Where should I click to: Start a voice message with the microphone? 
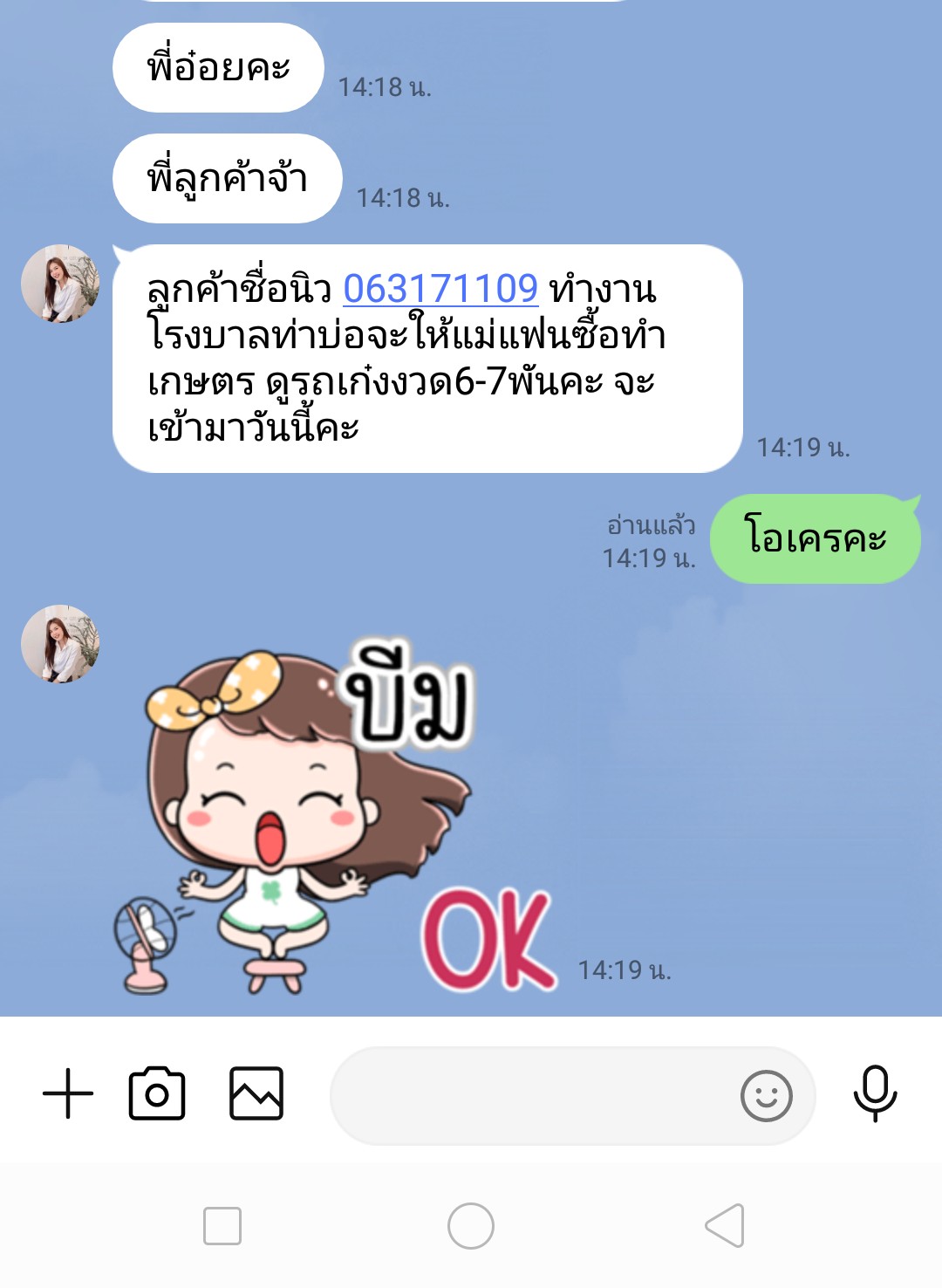(875, 1093)
